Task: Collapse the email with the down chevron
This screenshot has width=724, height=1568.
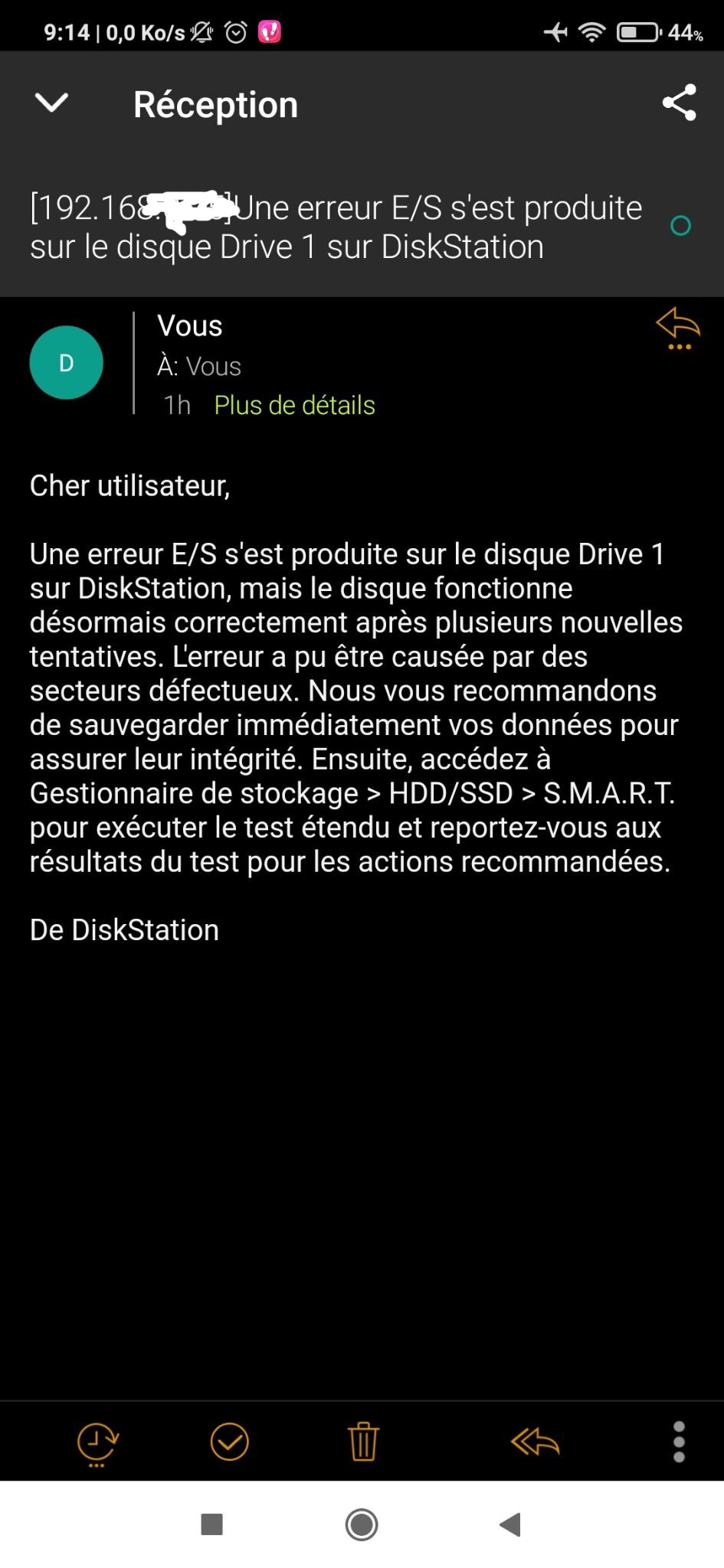Action: (x=52, y=103)
